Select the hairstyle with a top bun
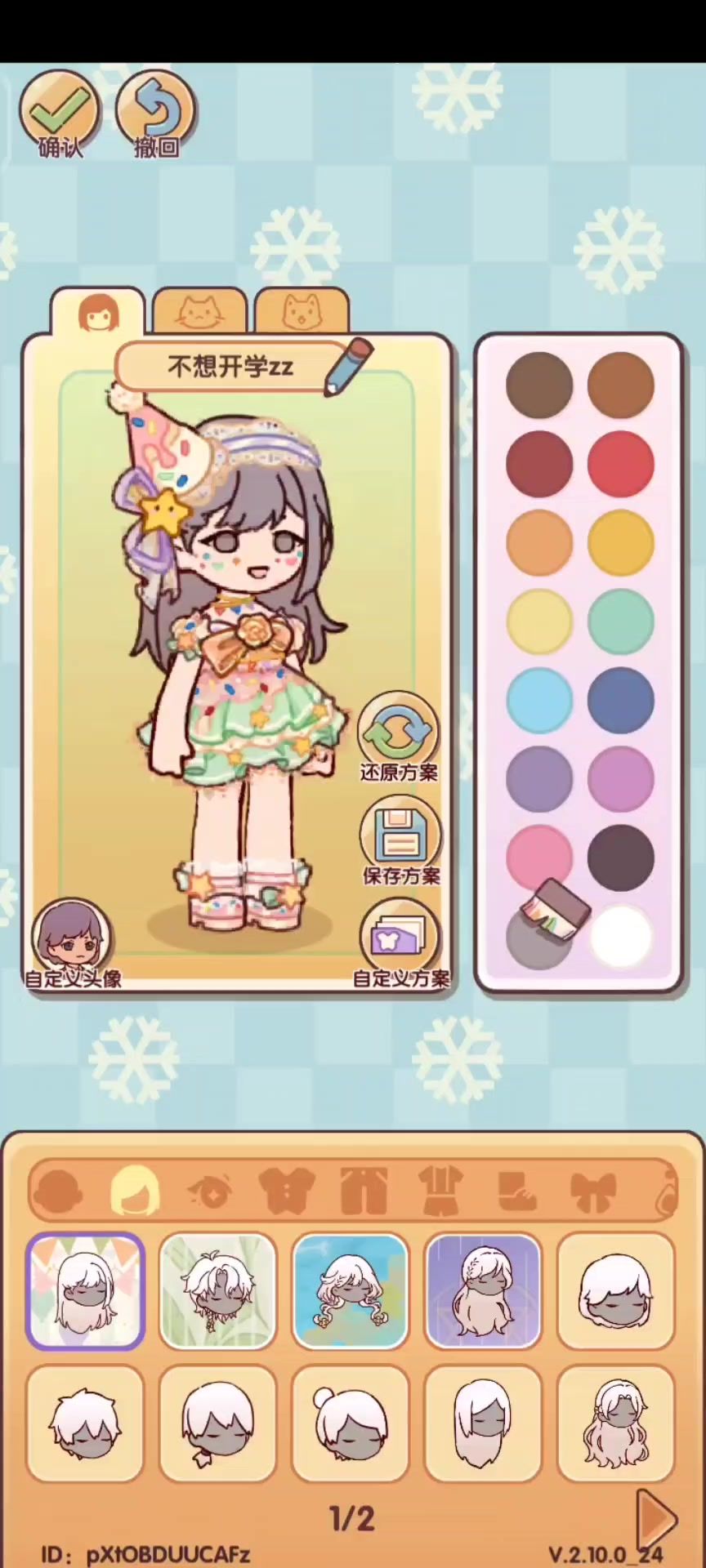 350,1423
